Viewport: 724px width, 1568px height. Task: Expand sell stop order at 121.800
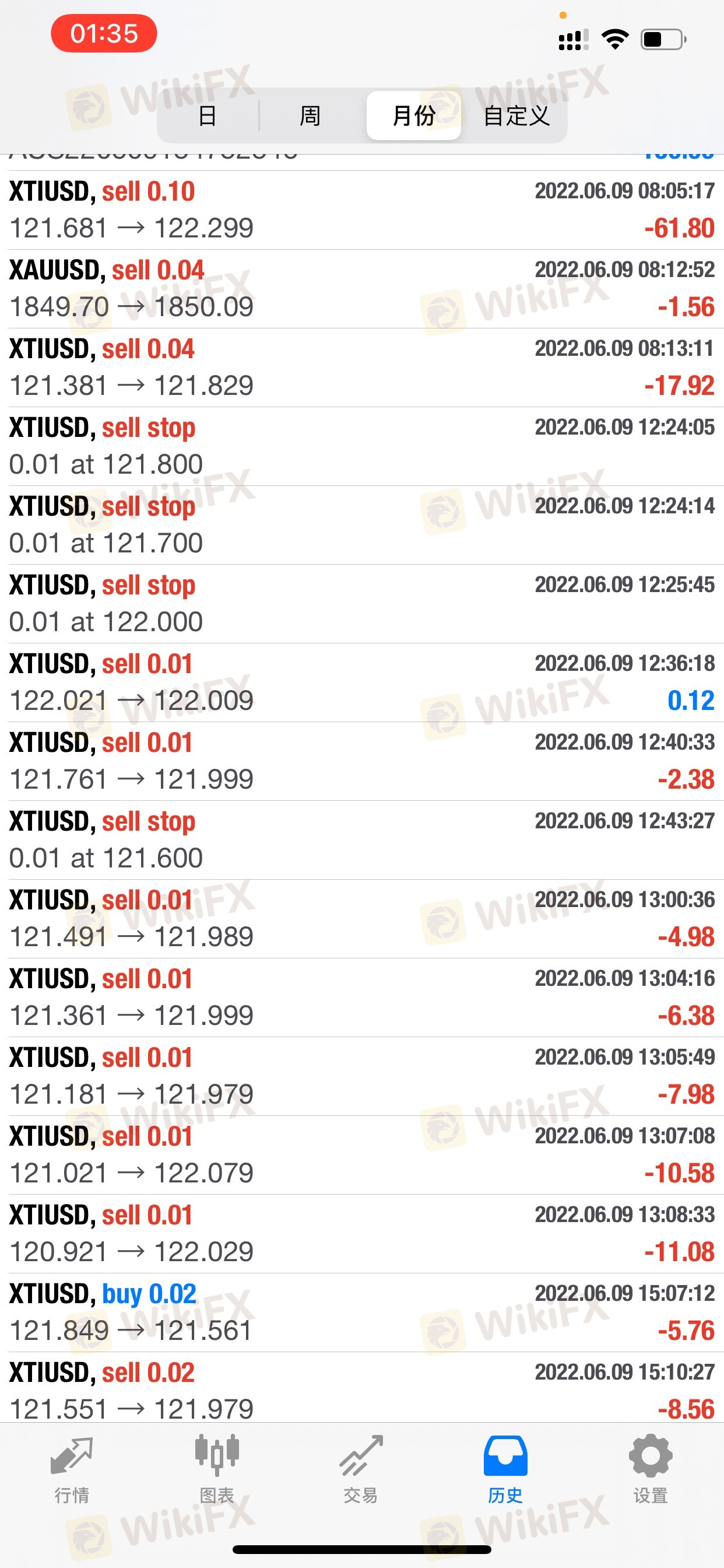[362, 446]
